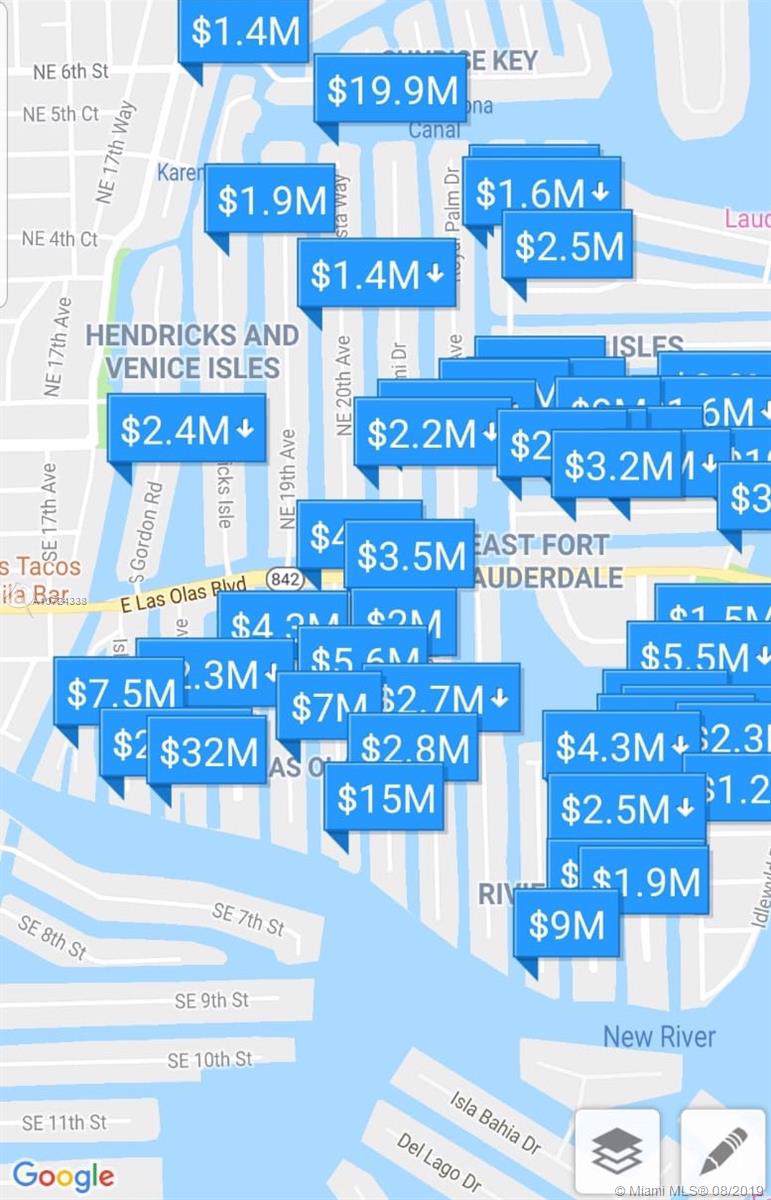Open the $32M property pin

[x=208, y=751]
